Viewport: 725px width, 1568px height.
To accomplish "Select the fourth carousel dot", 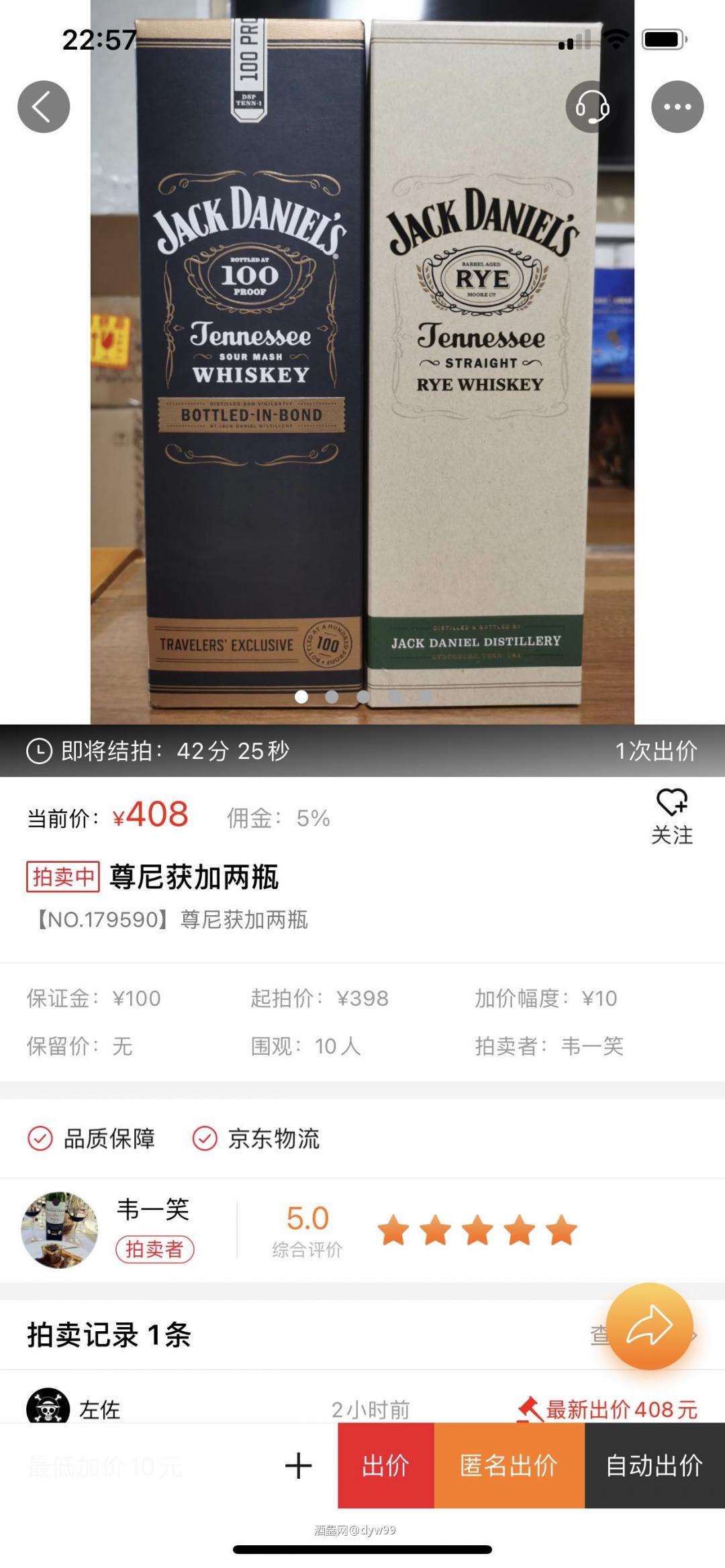I will [393, 698].
